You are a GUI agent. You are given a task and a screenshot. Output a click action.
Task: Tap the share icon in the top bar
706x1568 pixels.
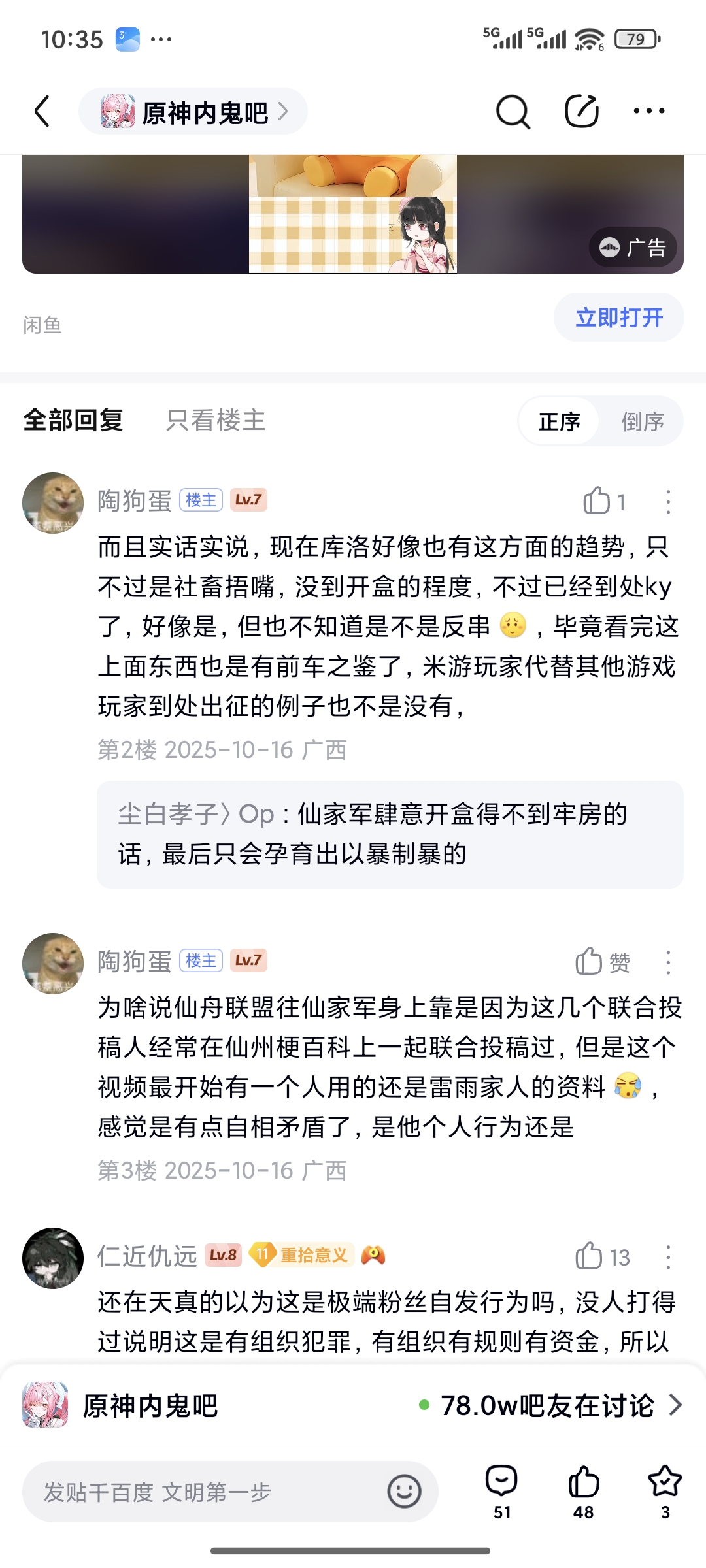582,111
